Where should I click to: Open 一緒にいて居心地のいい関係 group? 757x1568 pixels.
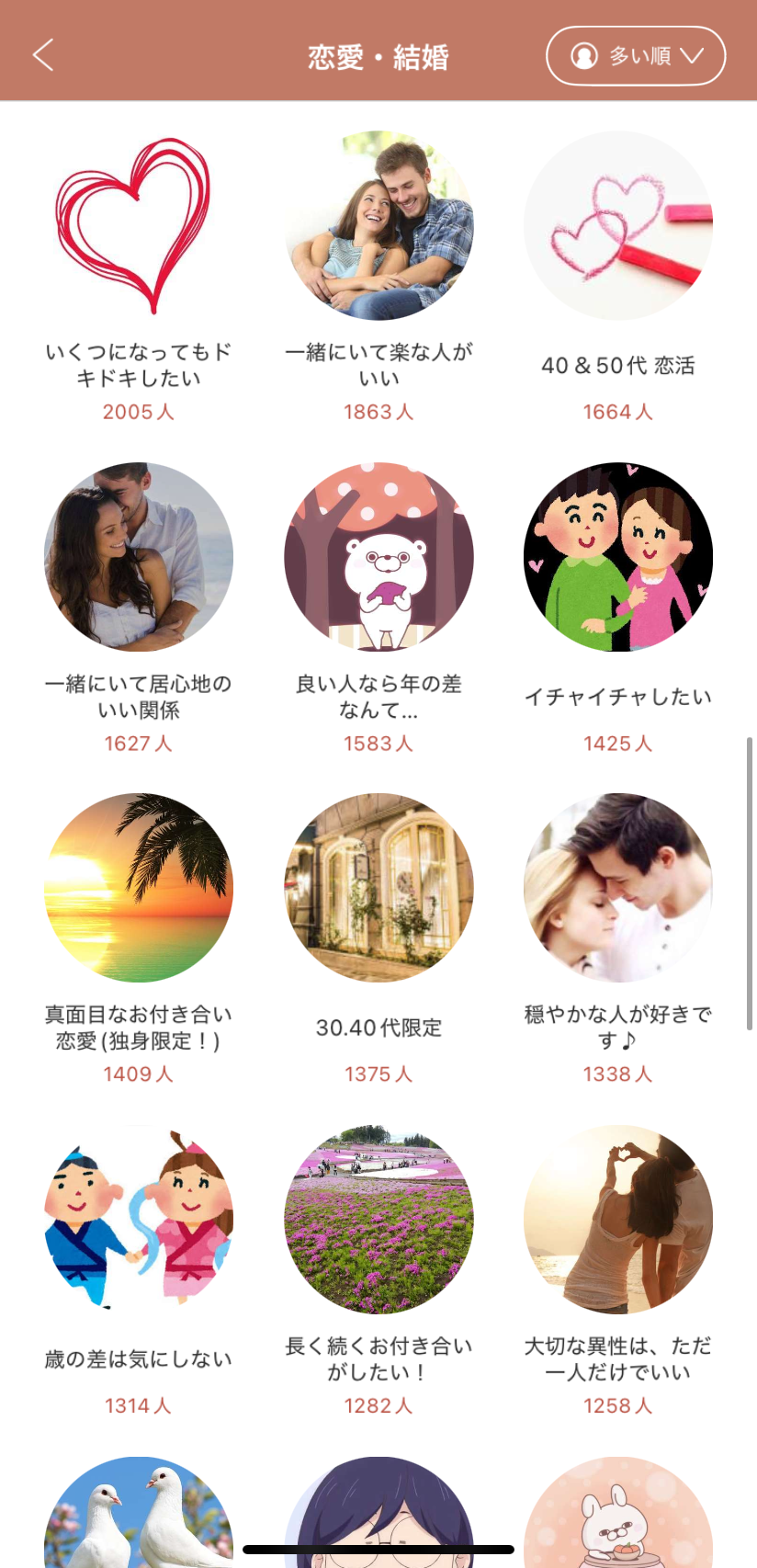139,557
